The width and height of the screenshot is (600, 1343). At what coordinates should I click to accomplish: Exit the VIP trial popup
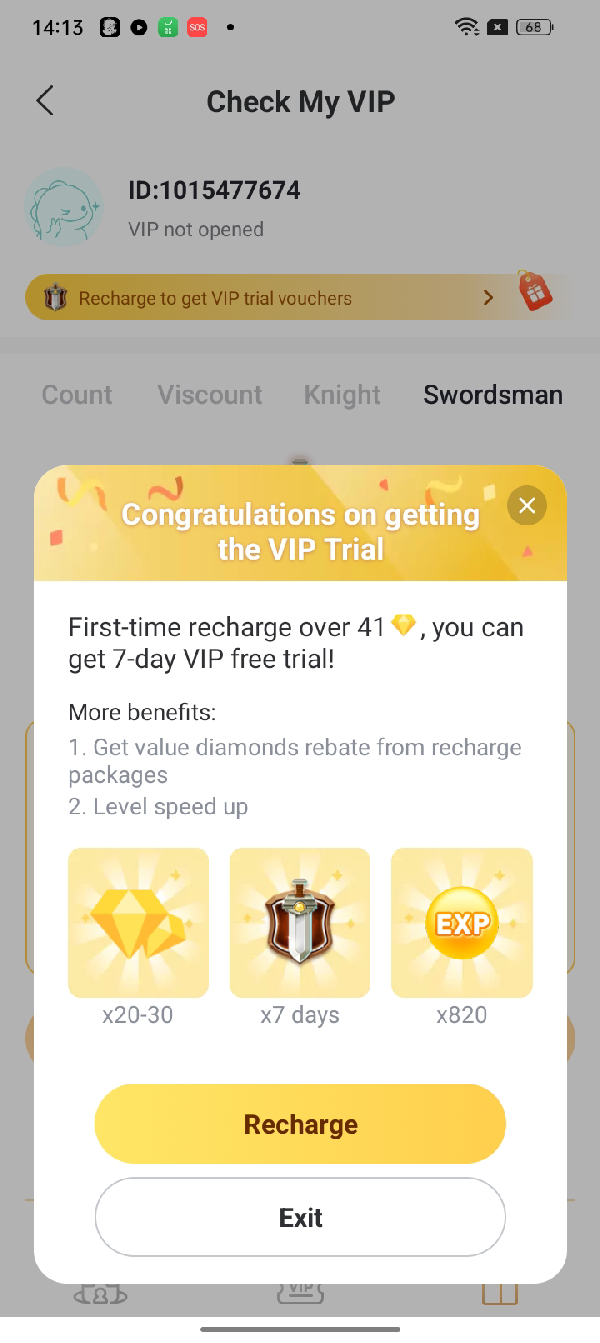(300, 1217)
